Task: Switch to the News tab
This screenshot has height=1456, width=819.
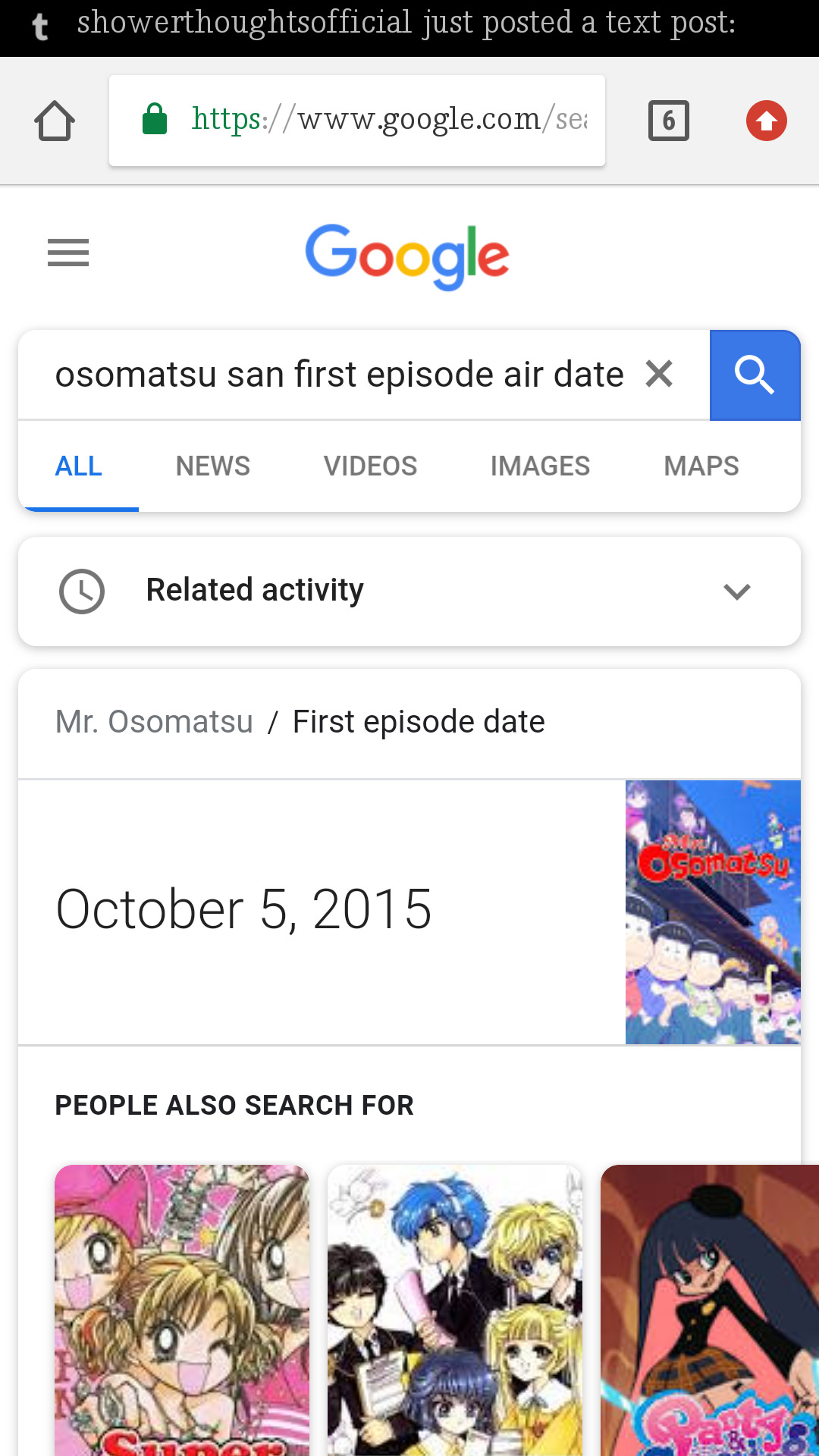Action: [x=212, y=466]
